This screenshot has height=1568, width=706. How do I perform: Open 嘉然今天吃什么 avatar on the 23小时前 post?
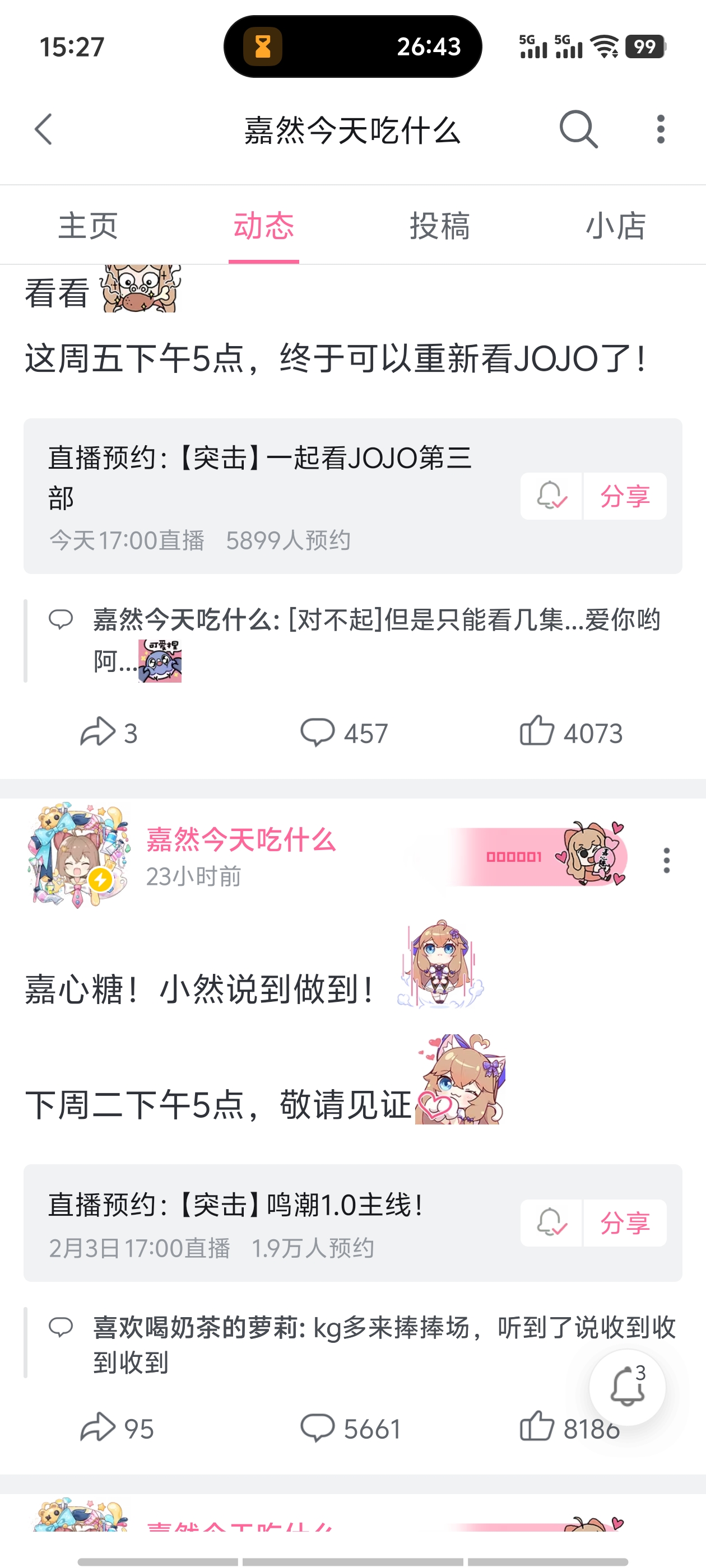pos(78,856)
